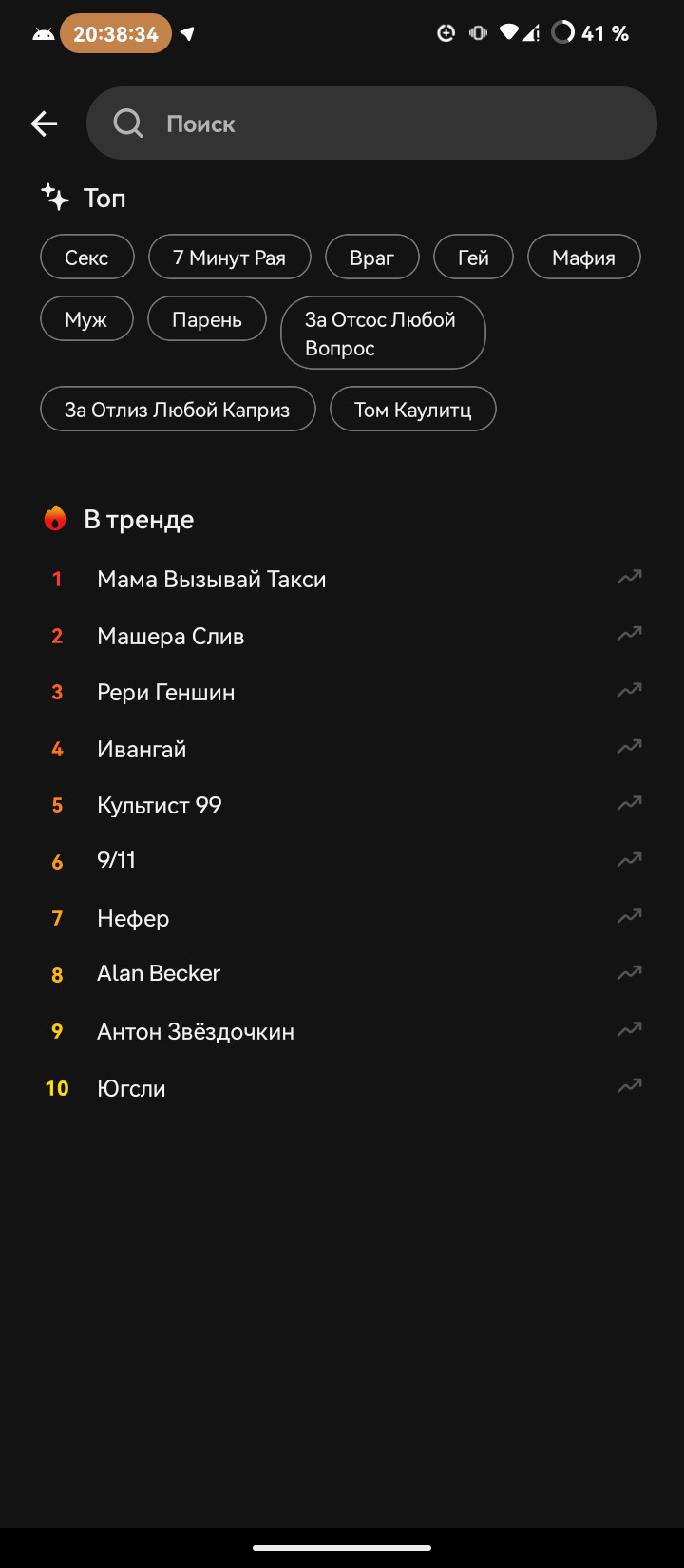Select the 7 Минут Рая chip
This screenshot has height=1568, width=684.
[x=229, y=258]
